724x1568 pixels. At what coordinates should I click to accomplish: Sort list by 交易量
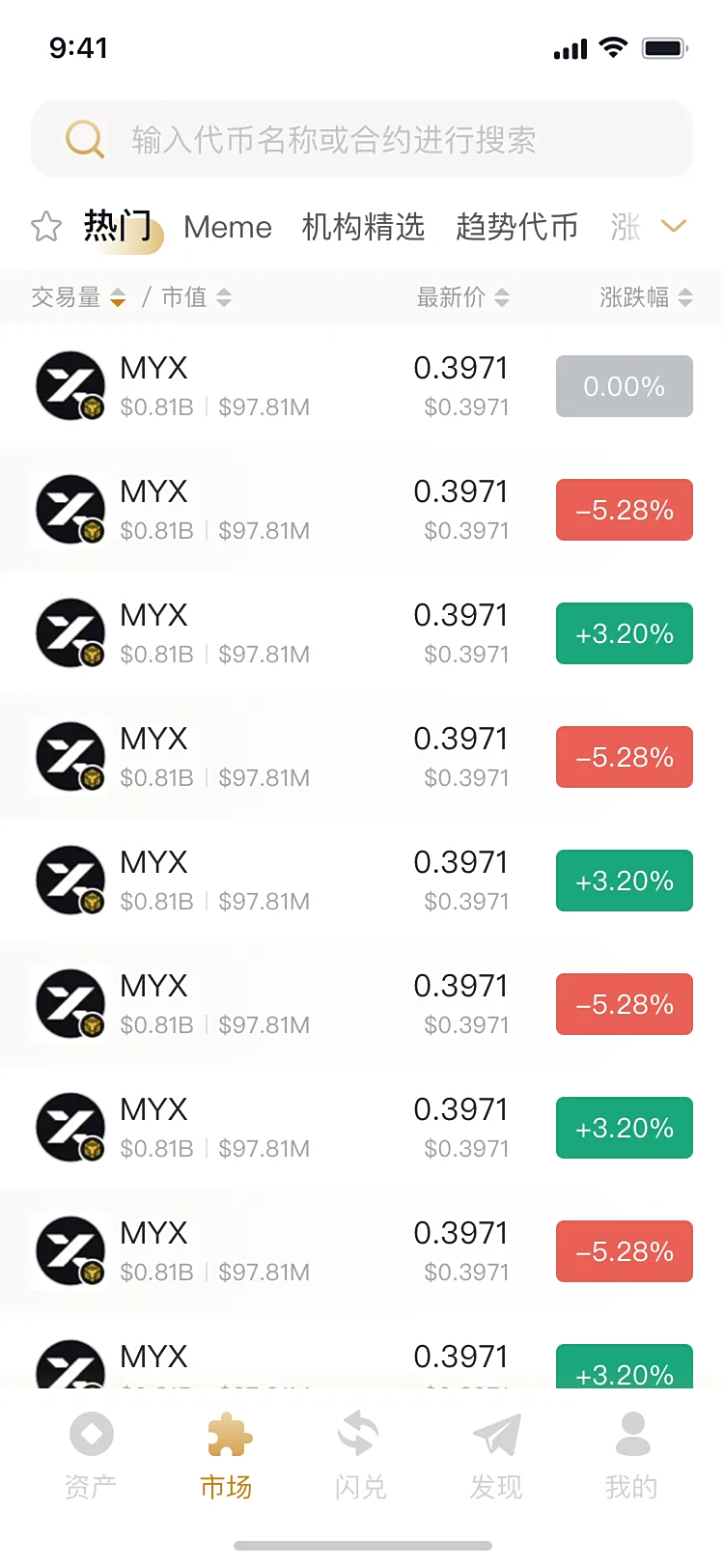tap(77, 297)
